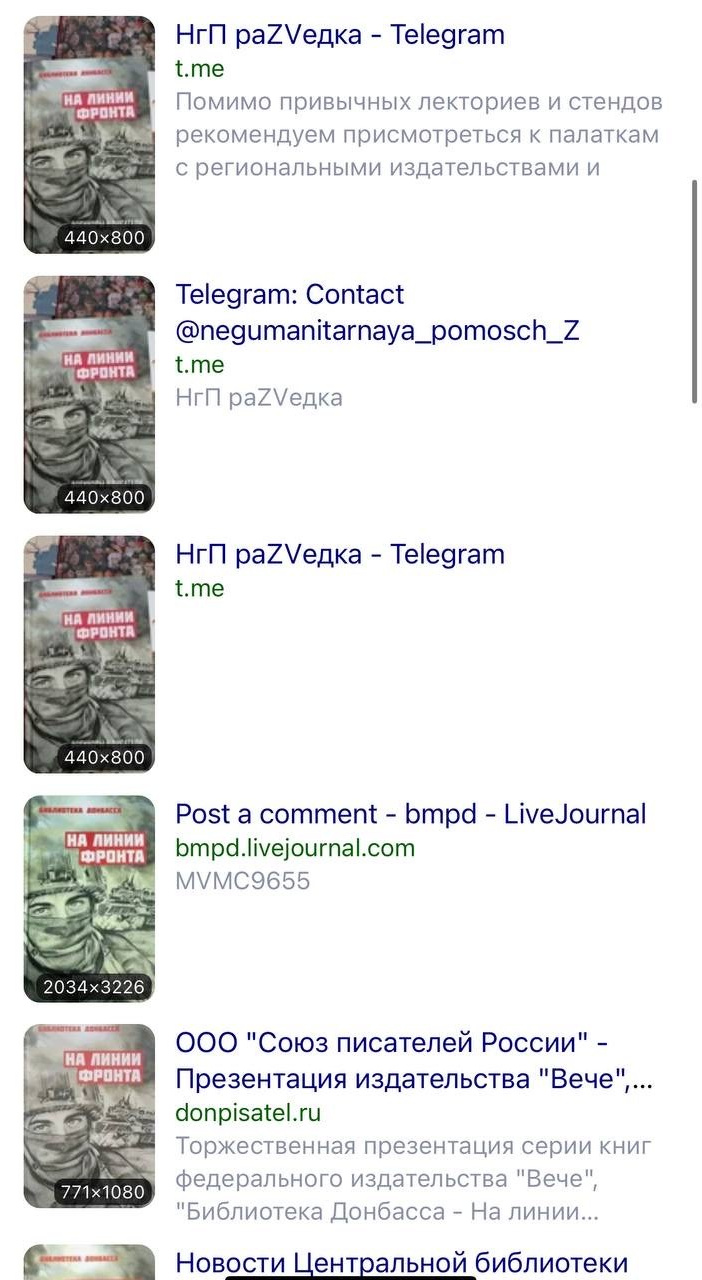Open the Новости Центральной библиотеки result
This screenshot has height=1280, width=702.
tap(401, 1262)
